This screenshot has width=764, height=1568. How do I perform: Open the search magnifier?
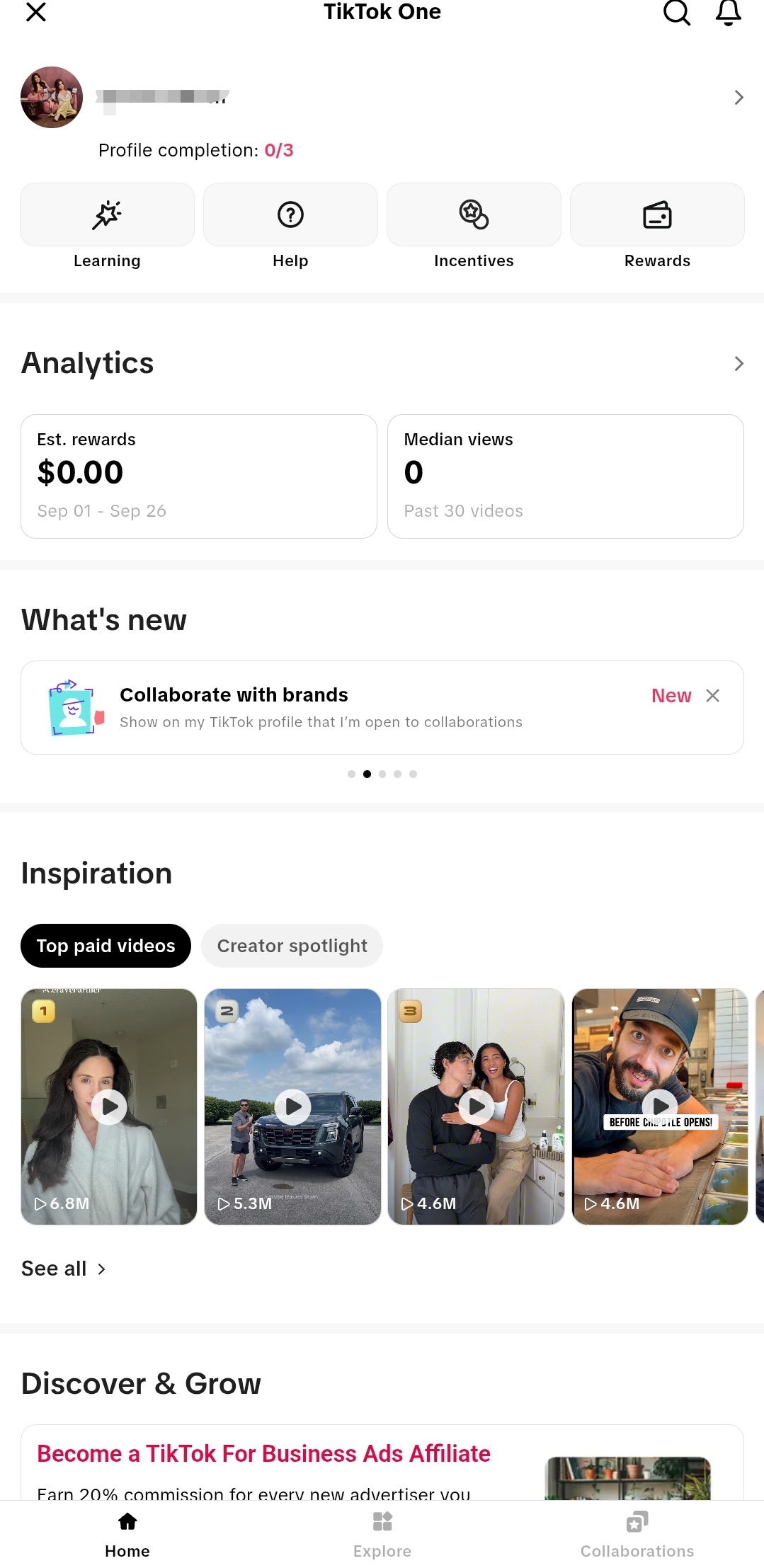[x=676, y=12]
